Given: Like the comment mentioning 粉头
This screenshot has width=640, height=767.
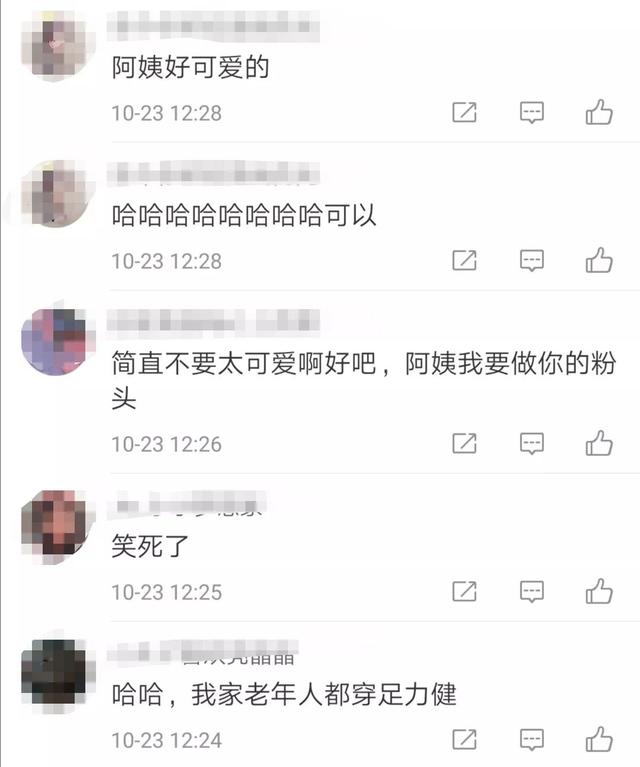Looking at the screenshot, I should click(x=599, y=443).
